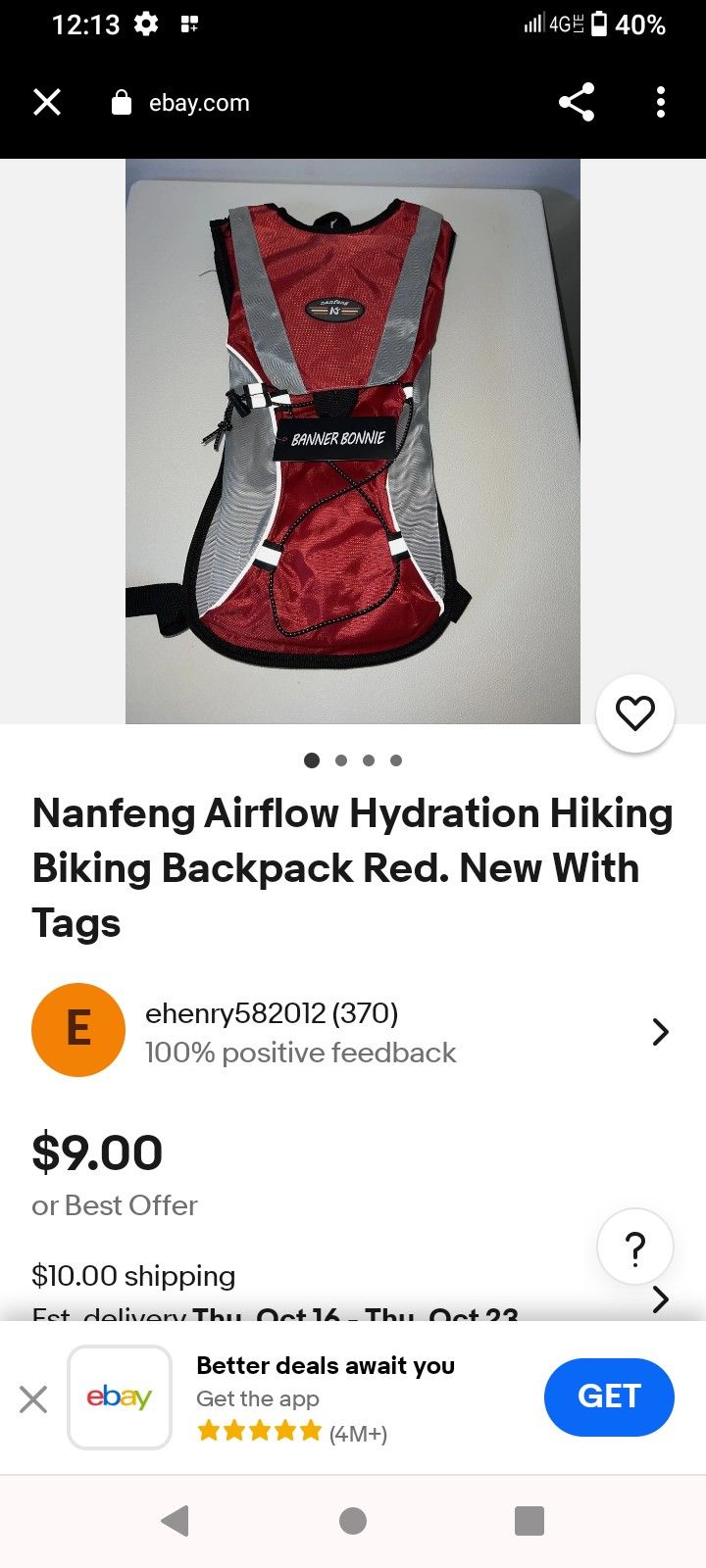Viewport: 706px width, 1568px height.
Task: Close the browser tab with X
Action: click(x=47, y=102)
